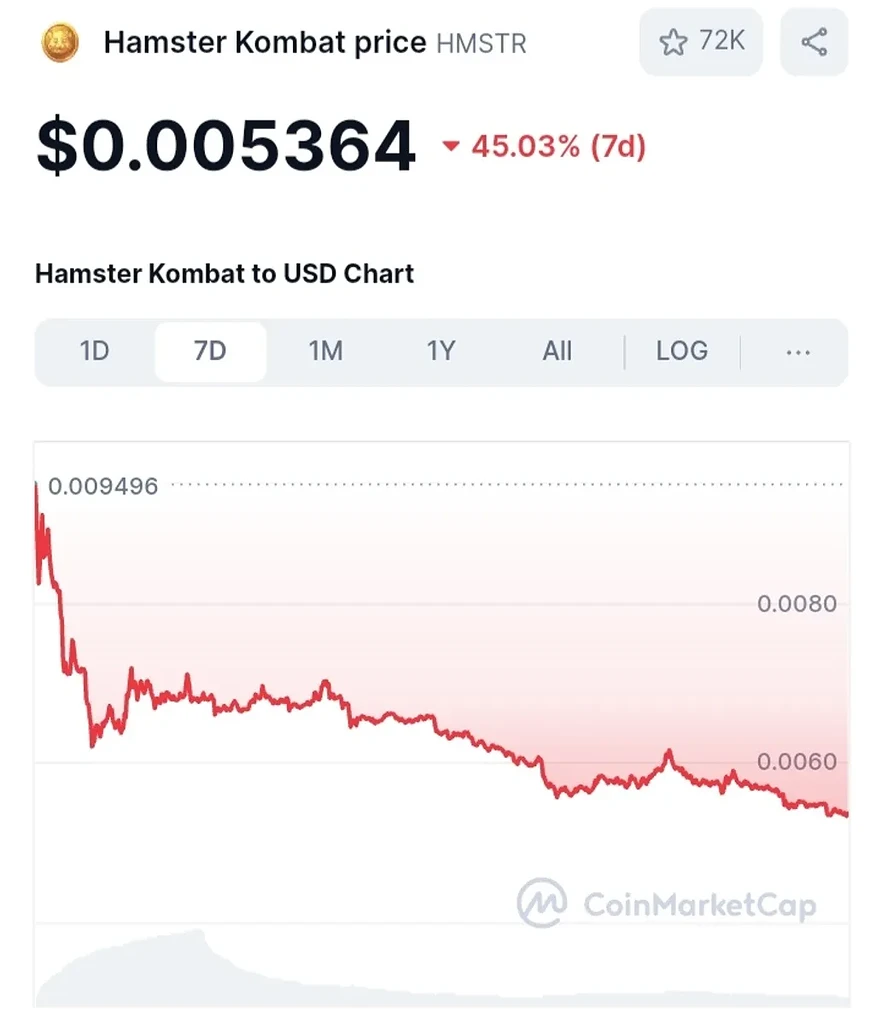This screenshot has width=880, height=1024.
Task: Open the share icon
Action: click(x=814, y=41)
